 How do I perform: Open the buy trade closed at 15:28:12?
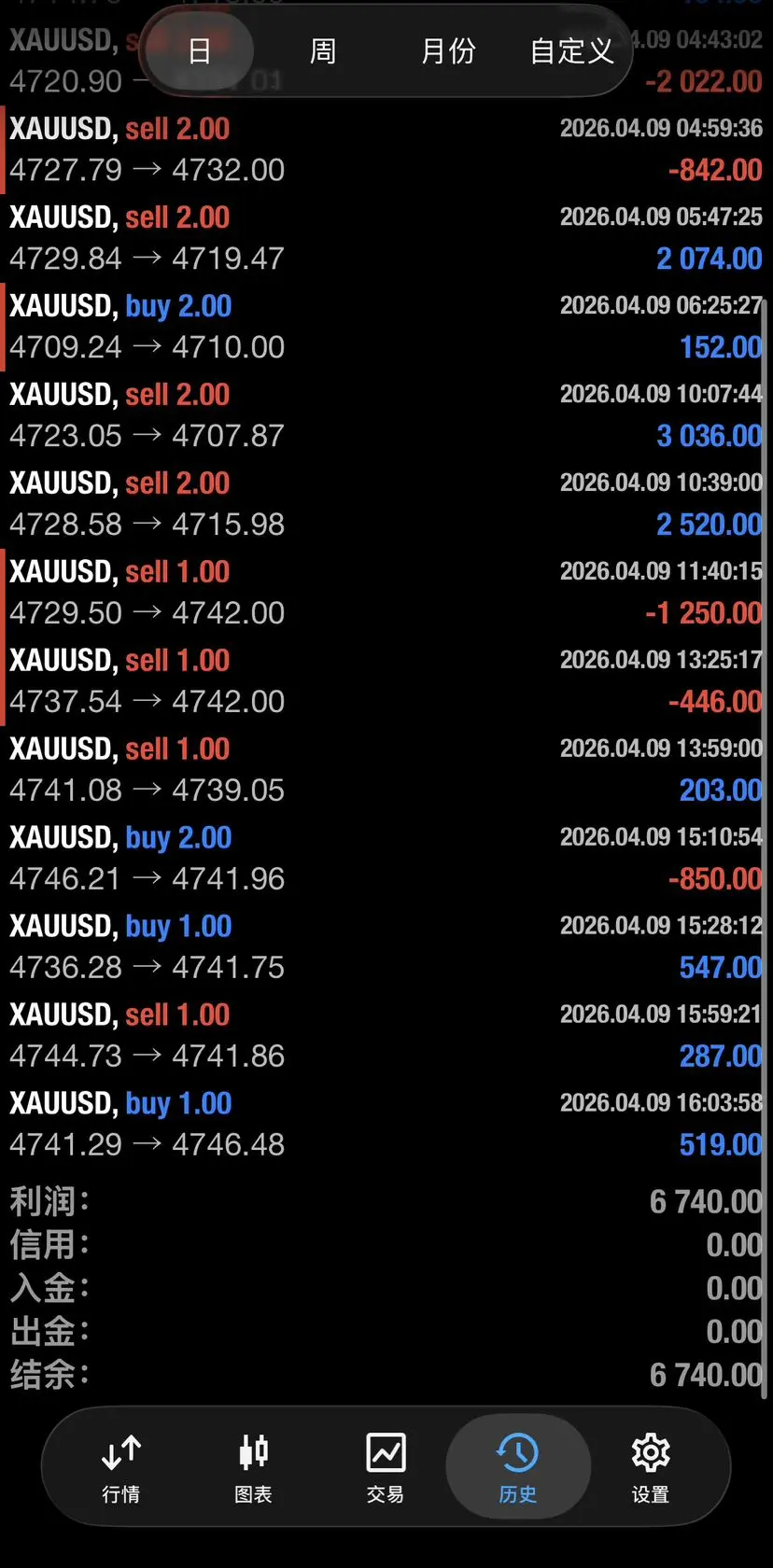tap(386, 947)
